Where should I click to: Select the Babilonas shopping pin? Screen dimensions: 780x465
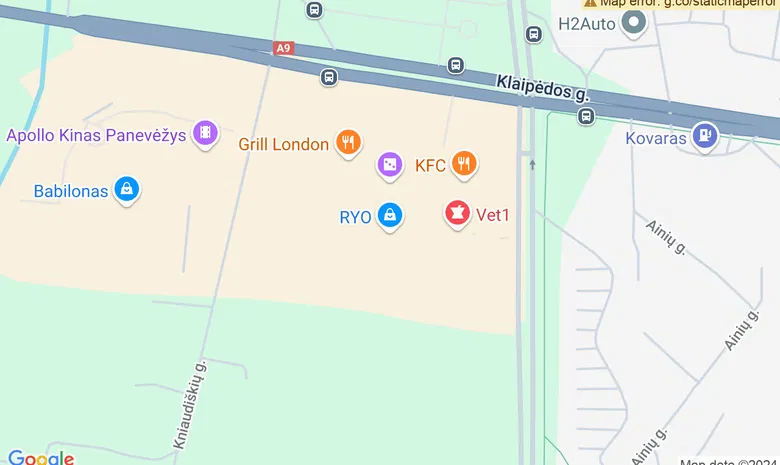[x=126, y=188]
